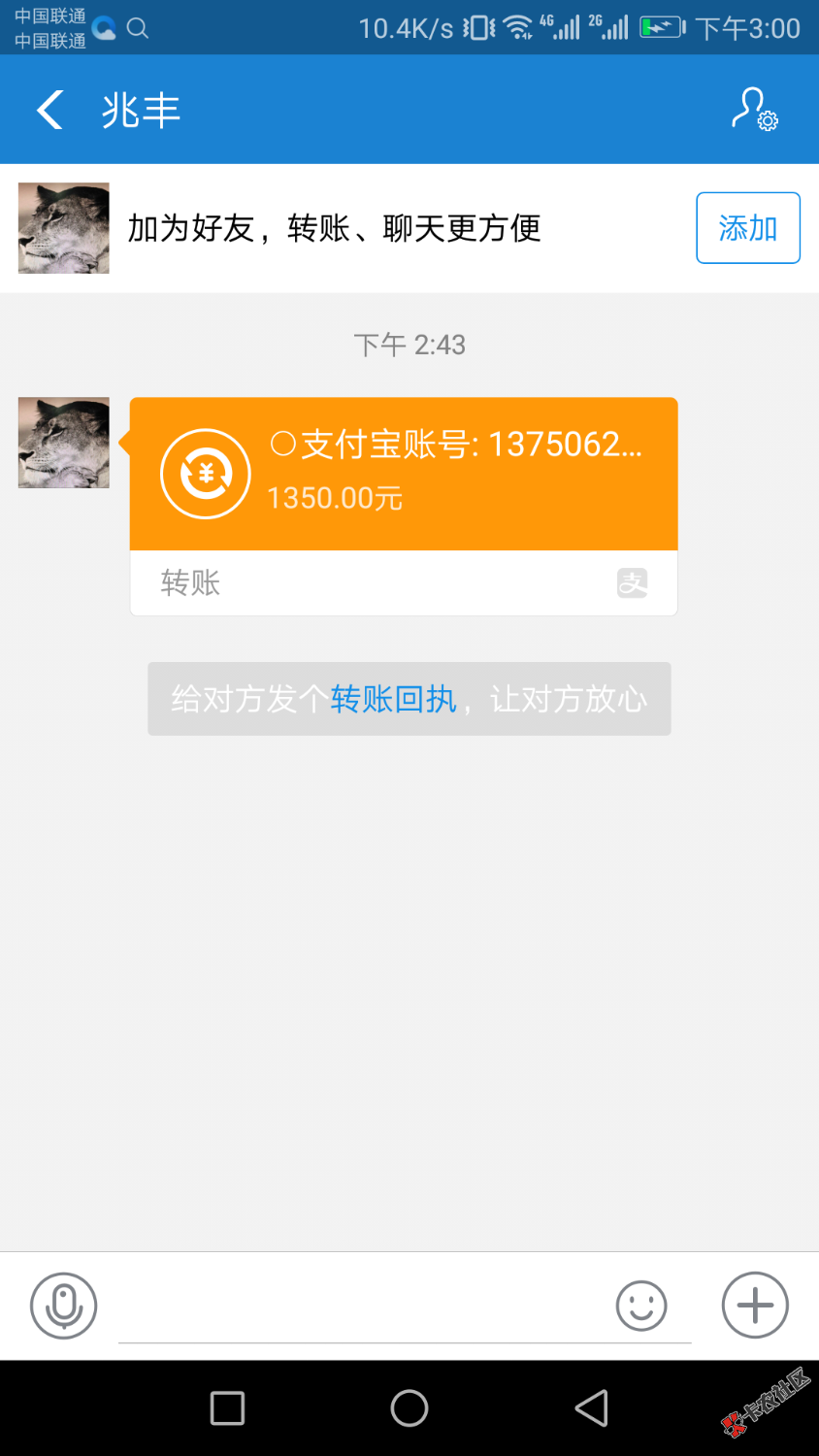Open the 转账回执 link
Viewport: 819px width, 1456px height.
coord(393,699)
